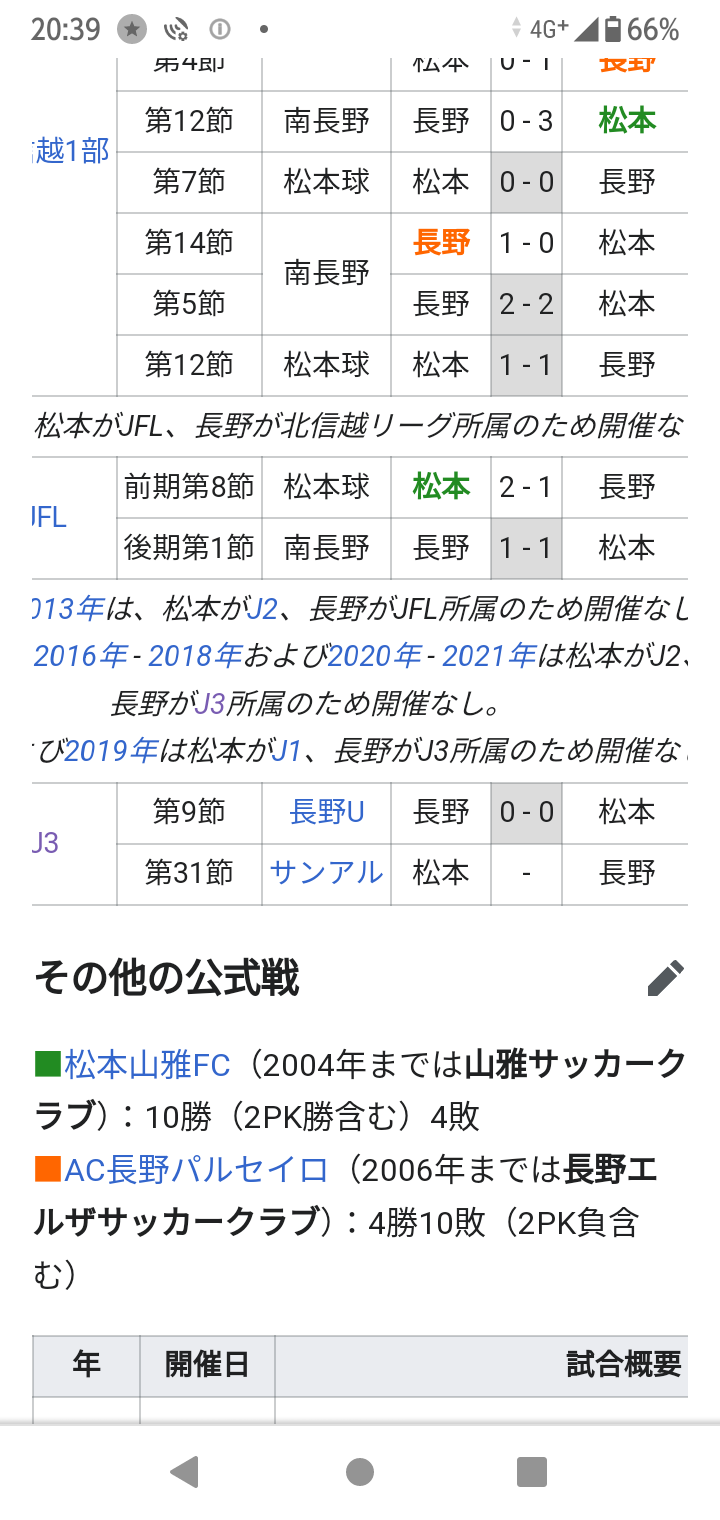Viewport: 720px width, 1520px height.
Task: Edit the その他の公式戦 section
Action: click(665, 978)
